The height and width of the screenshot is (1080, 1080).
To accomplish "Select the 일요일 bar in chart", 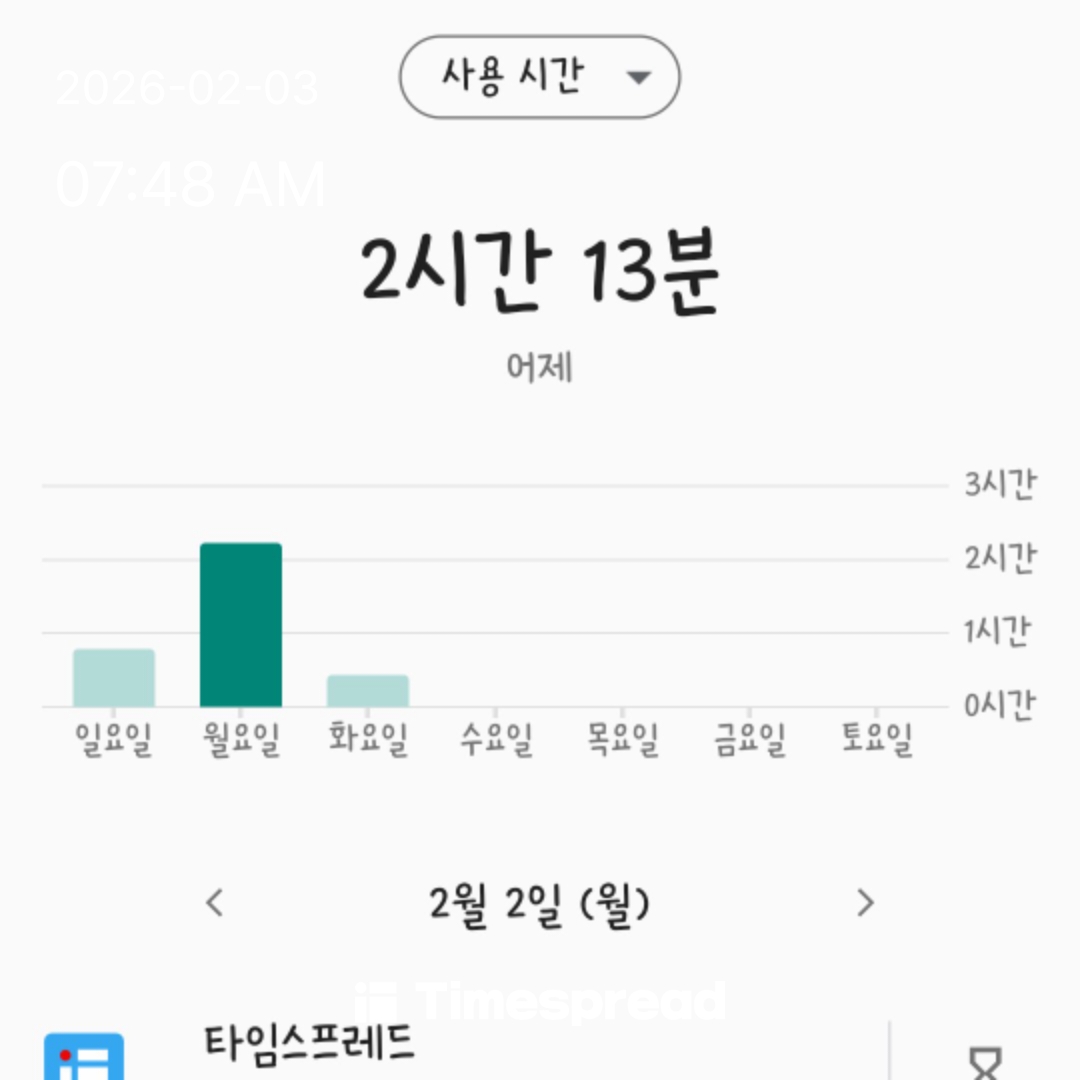I will pyautogui.click(x=114, y=678).
